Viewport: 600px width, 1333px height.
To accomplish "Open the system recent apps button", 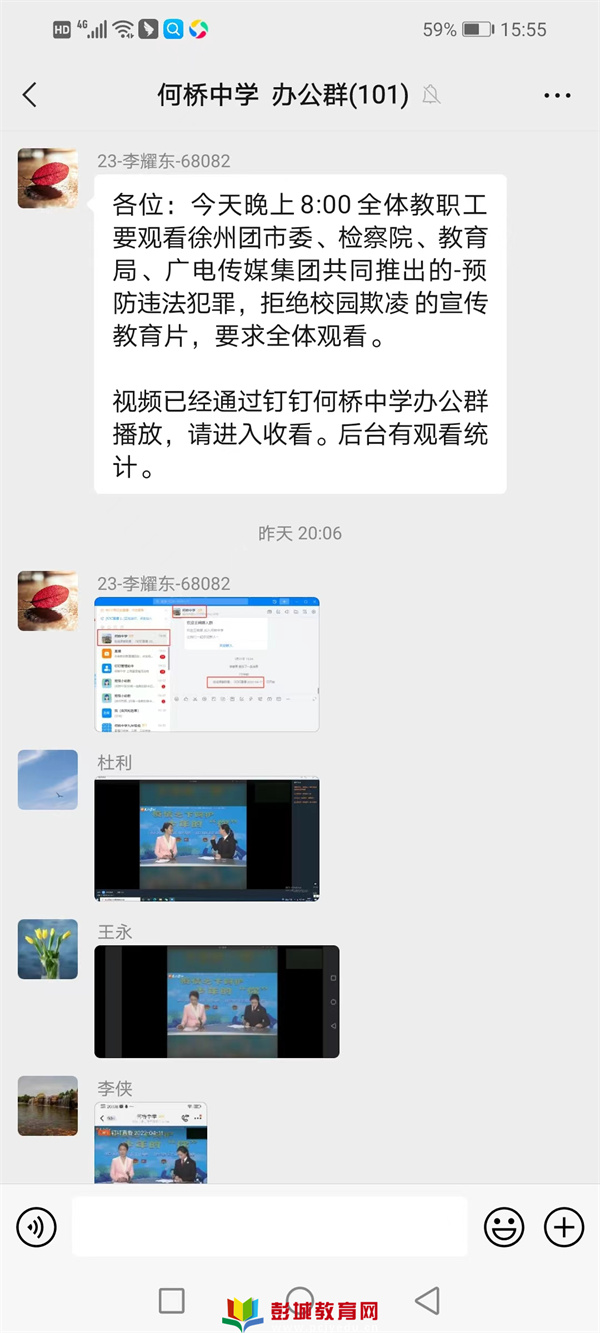I will point(172,1300).
